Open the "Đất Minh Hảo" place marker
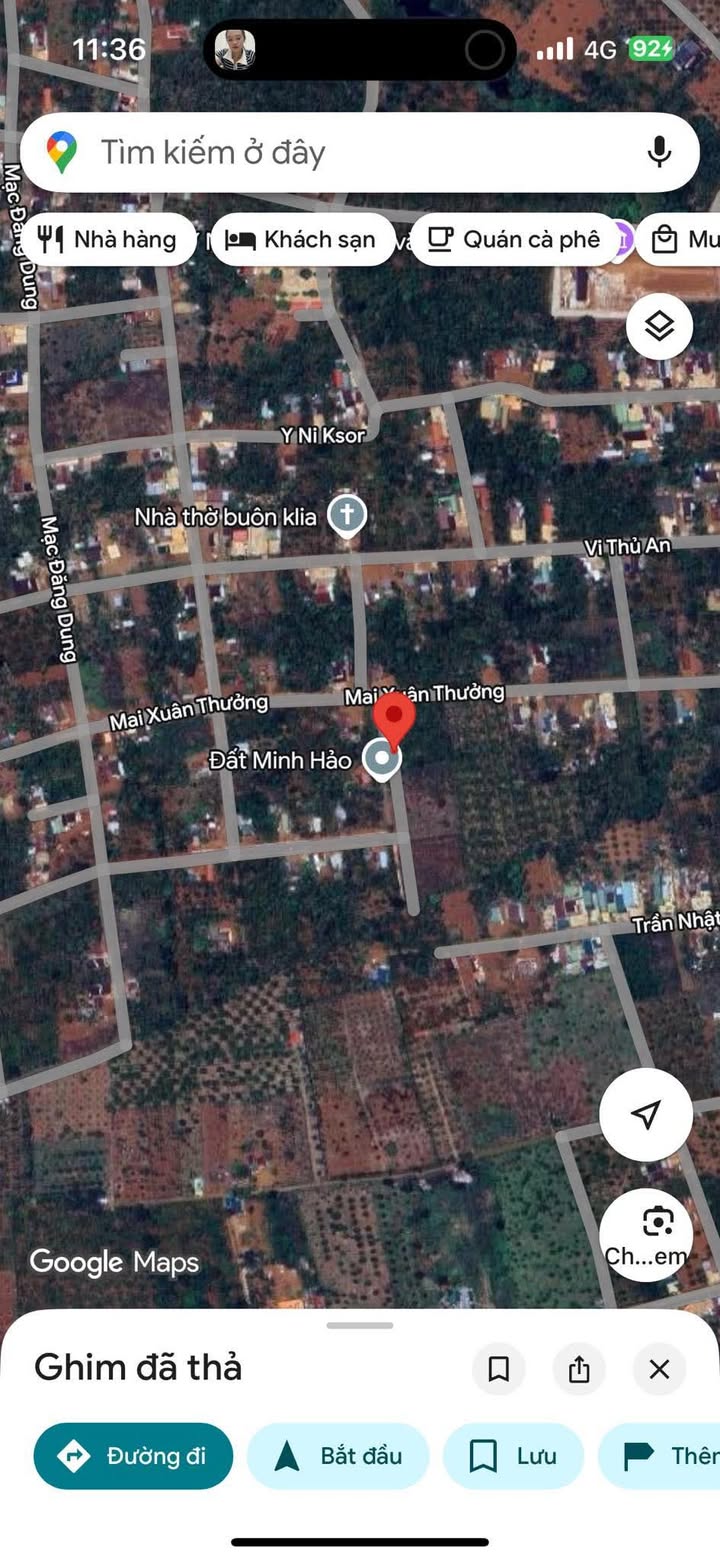Screen dimensions: 720x1560 tap(381, 760)
